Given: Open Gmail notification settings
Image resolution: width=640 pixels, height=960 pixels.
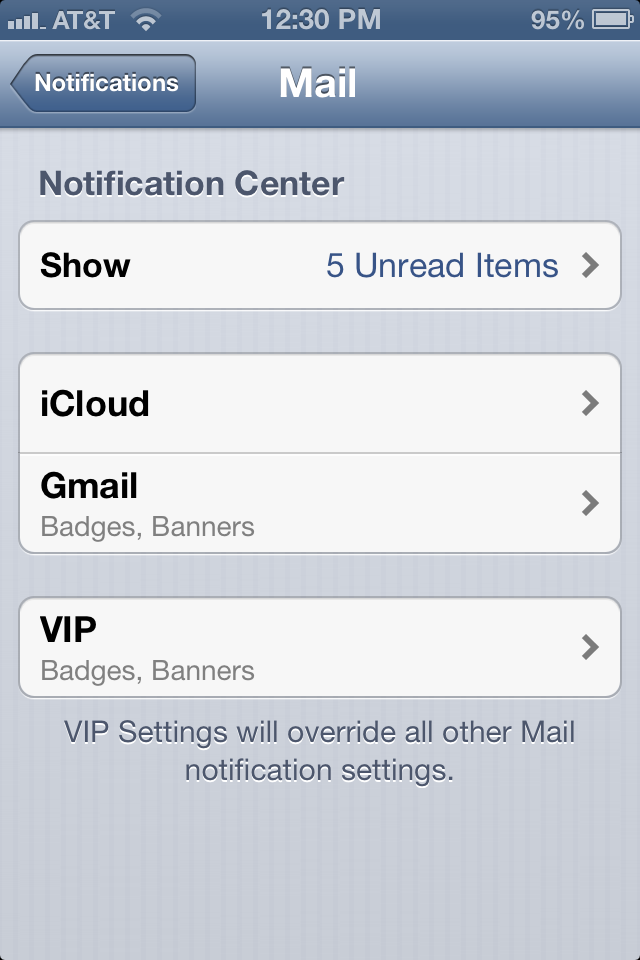Looking at the screenshot, I should point(320,503).
